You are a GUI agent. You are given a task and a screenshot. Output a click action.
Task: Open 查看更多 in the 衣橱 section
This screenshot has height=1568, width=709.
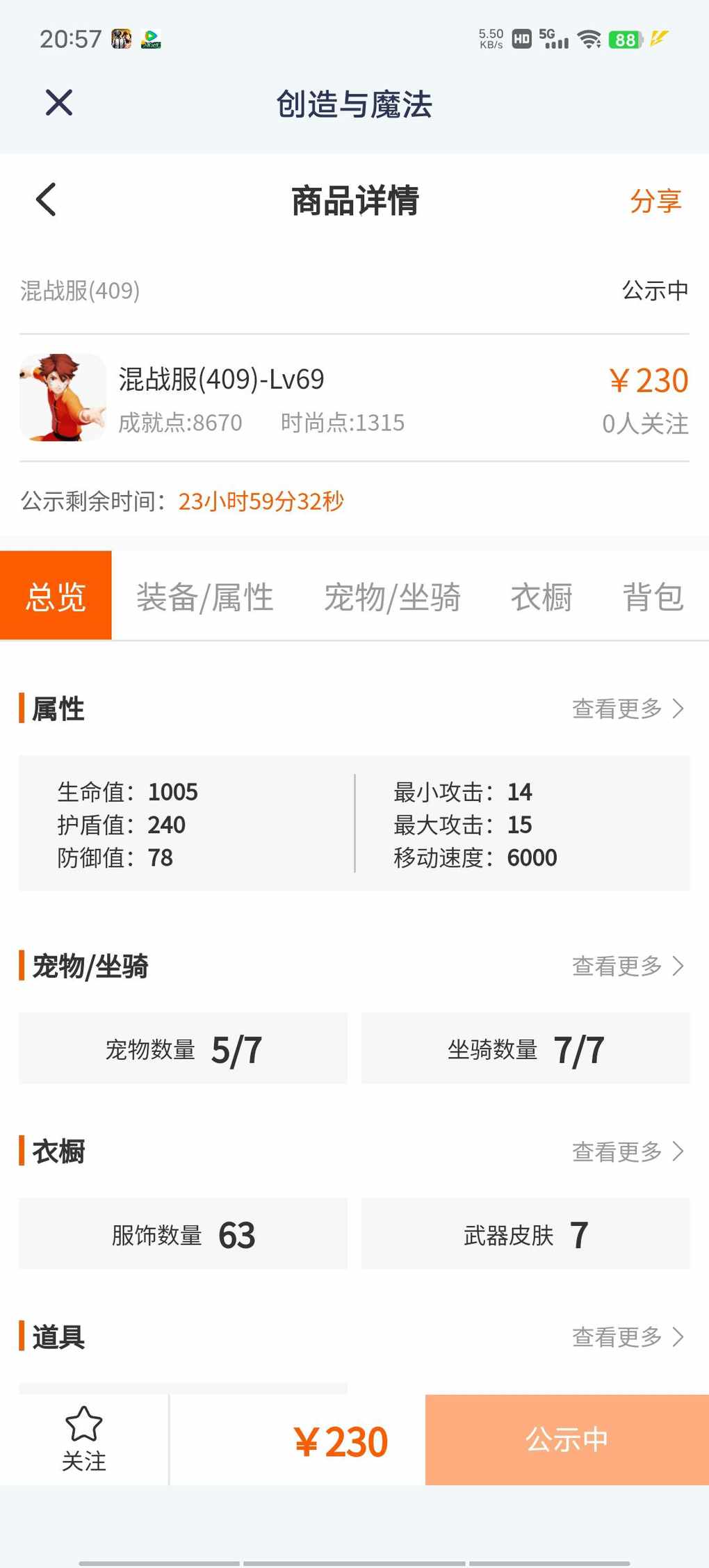[628, 1151]
